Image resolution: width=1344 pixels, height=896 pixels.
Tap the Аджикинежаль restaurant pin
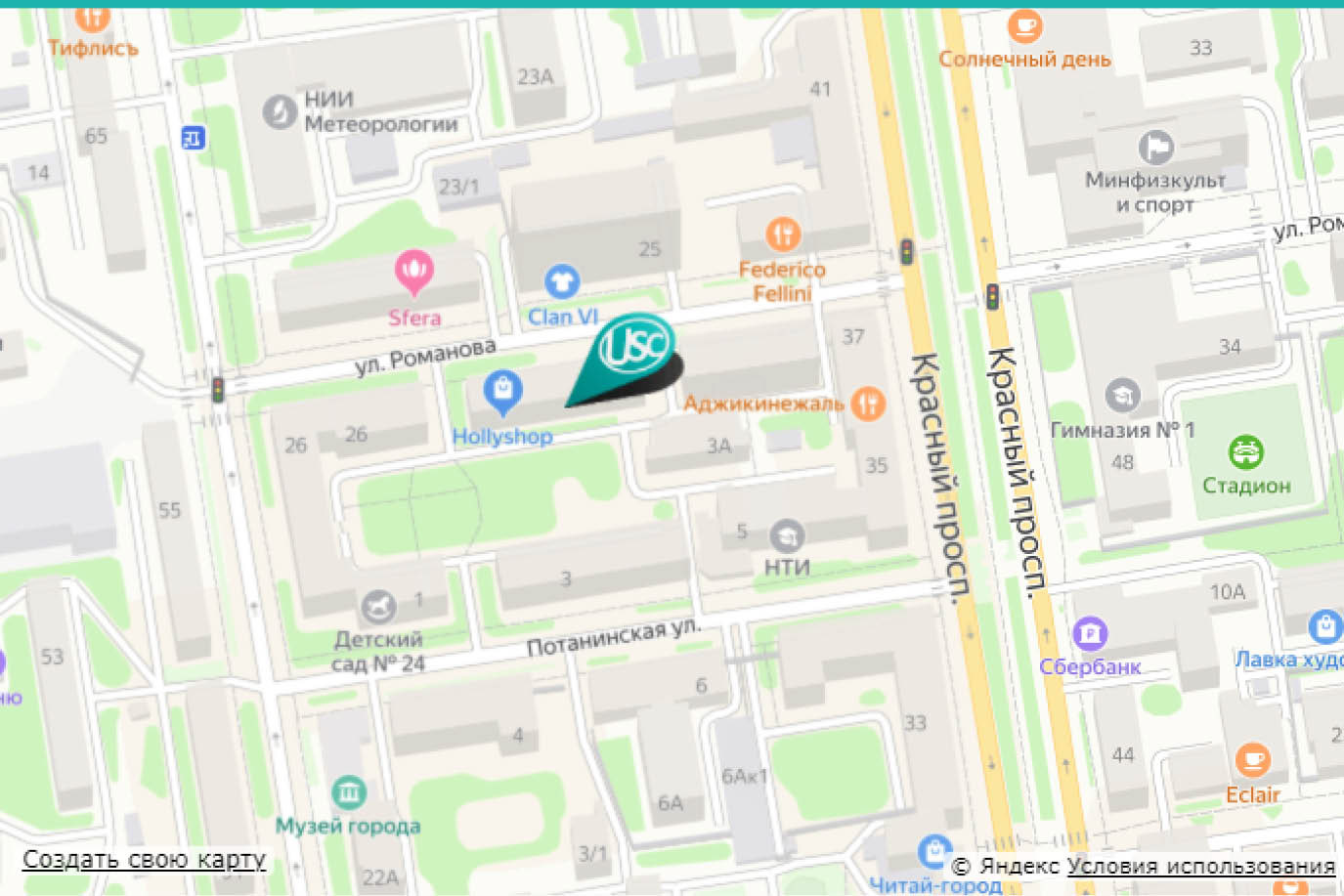[x=867, y=403]
